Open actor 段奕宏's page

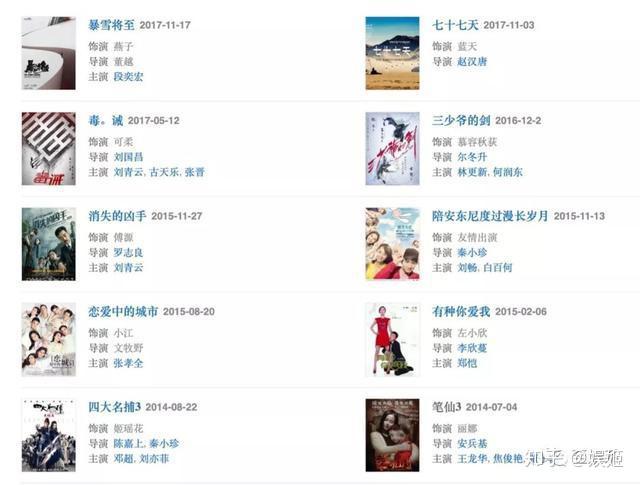pos(128,76)
